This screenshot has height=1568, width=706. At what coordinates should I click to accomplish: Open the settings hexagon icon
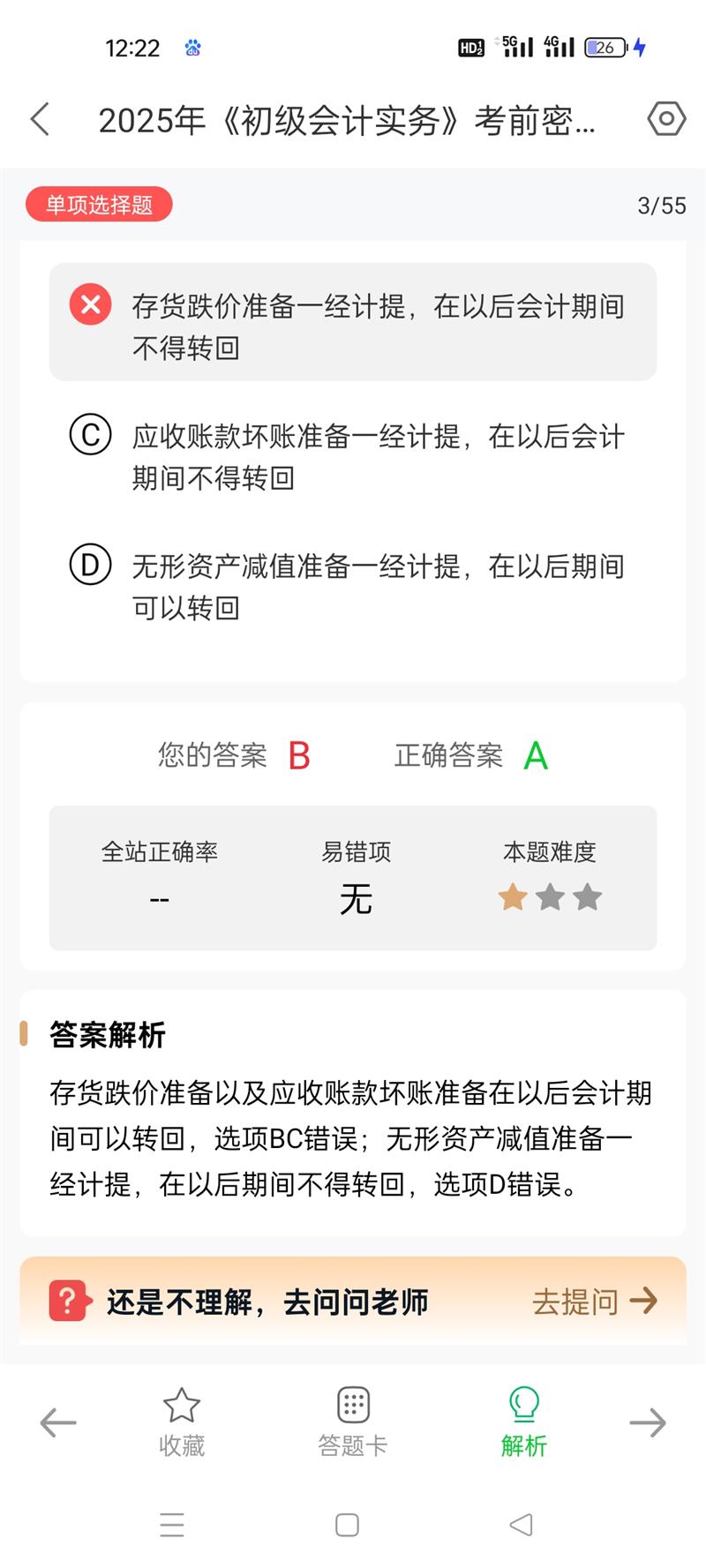point(666,118)
